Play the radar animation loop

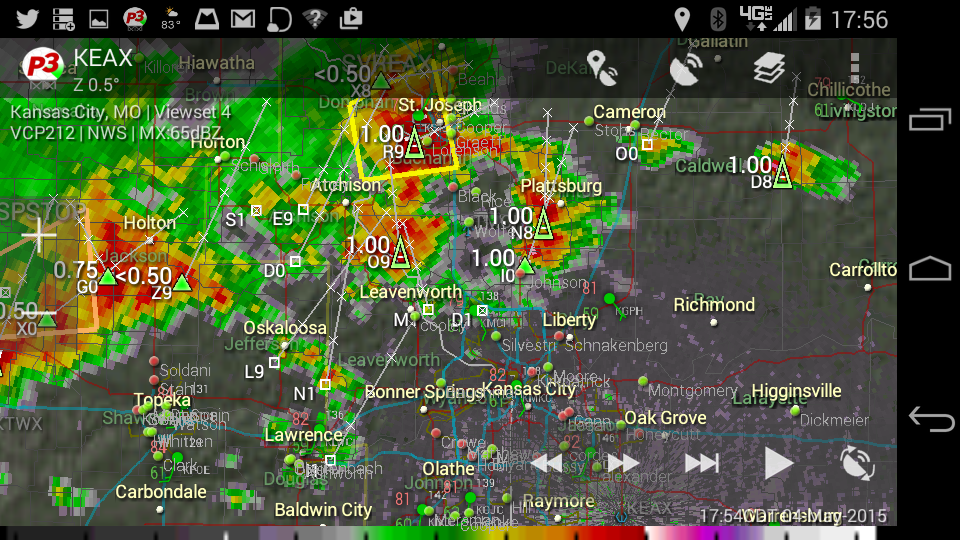(x=778, y=463)
